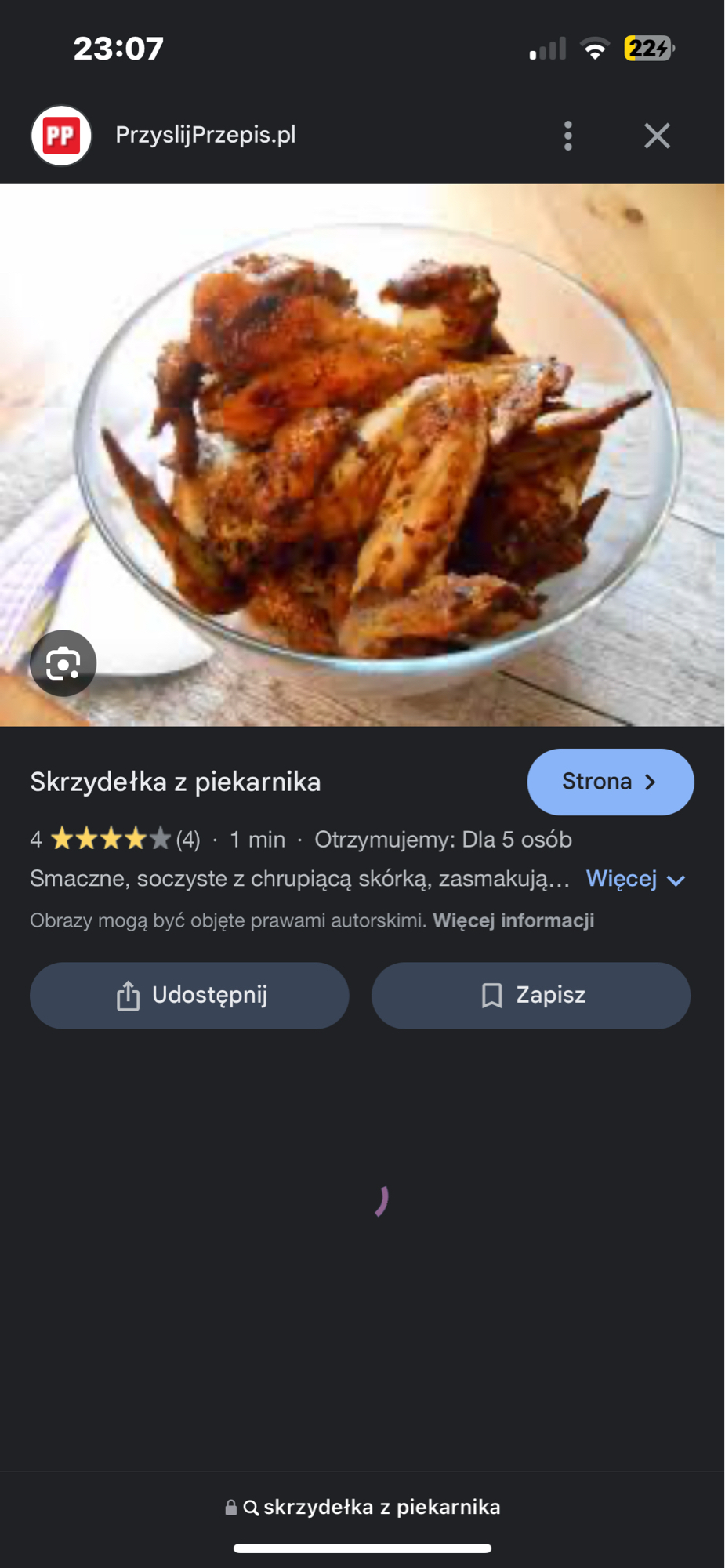Tap the Wi-Fi icon in the status bar
Screen dimensions: 725x1568
597,47
